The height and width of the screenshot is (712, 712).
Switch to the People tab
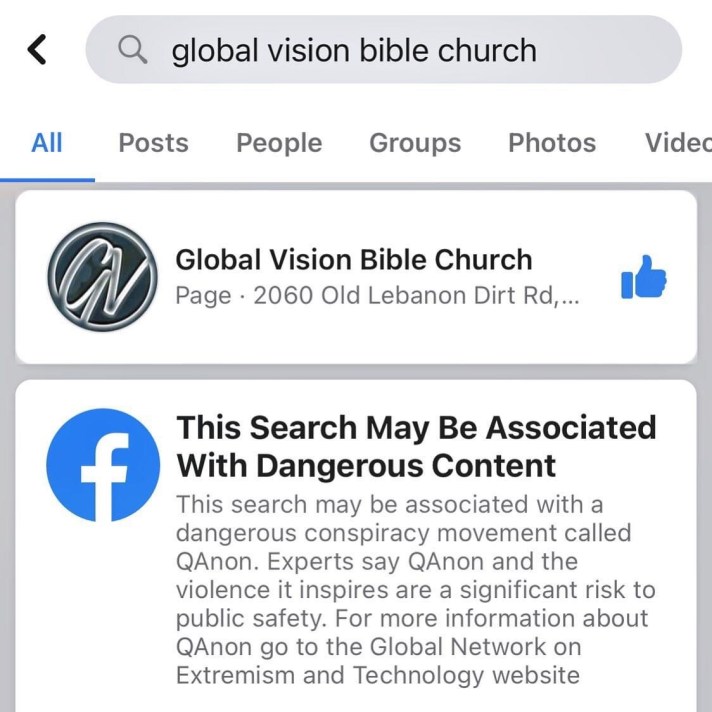(279, 143)
